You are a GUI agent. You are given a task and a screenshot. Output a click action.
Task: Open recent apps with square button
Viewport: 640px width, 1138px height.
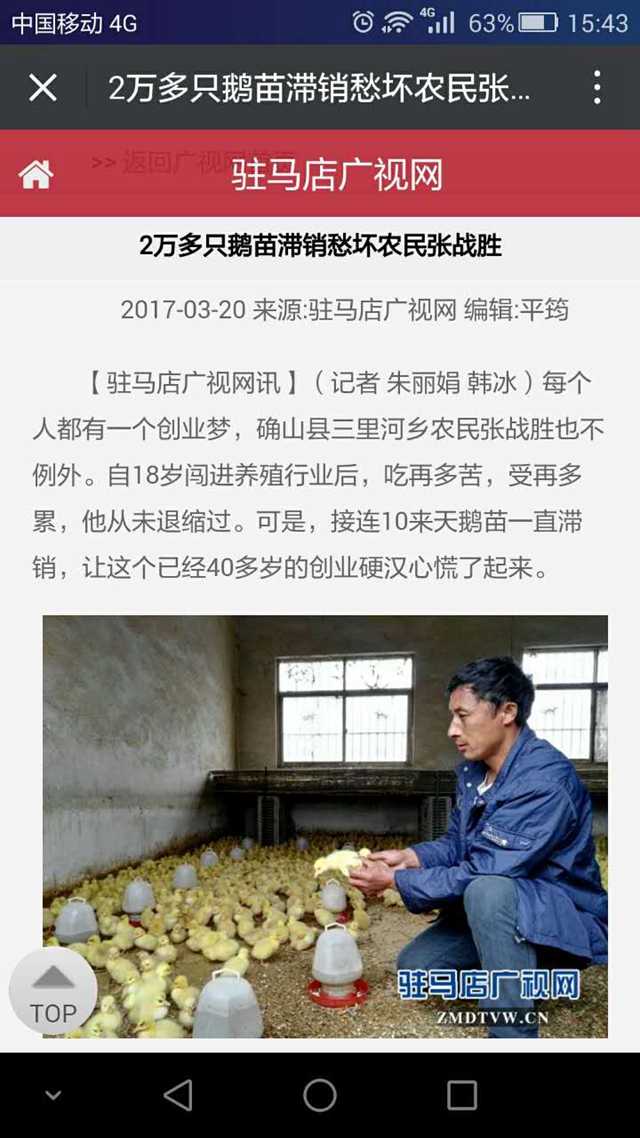462,1095
